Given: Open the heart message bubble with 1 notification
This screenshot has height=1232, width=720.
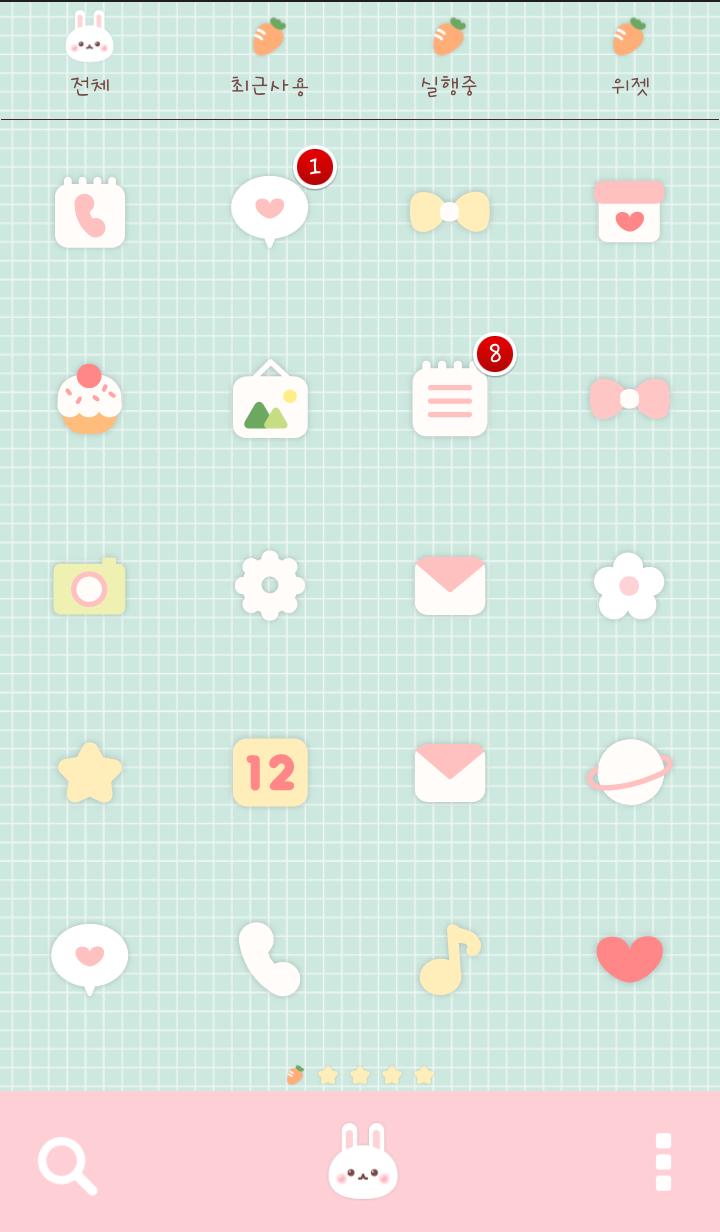Looking at the screenshot, I should (270, 208).
